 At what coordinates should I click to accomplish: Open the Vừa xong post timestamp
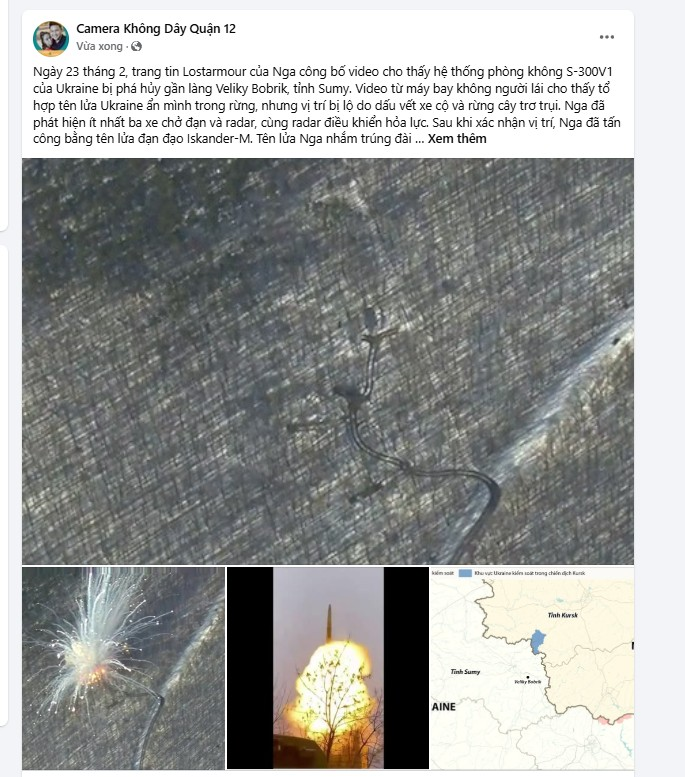[99, 47]
